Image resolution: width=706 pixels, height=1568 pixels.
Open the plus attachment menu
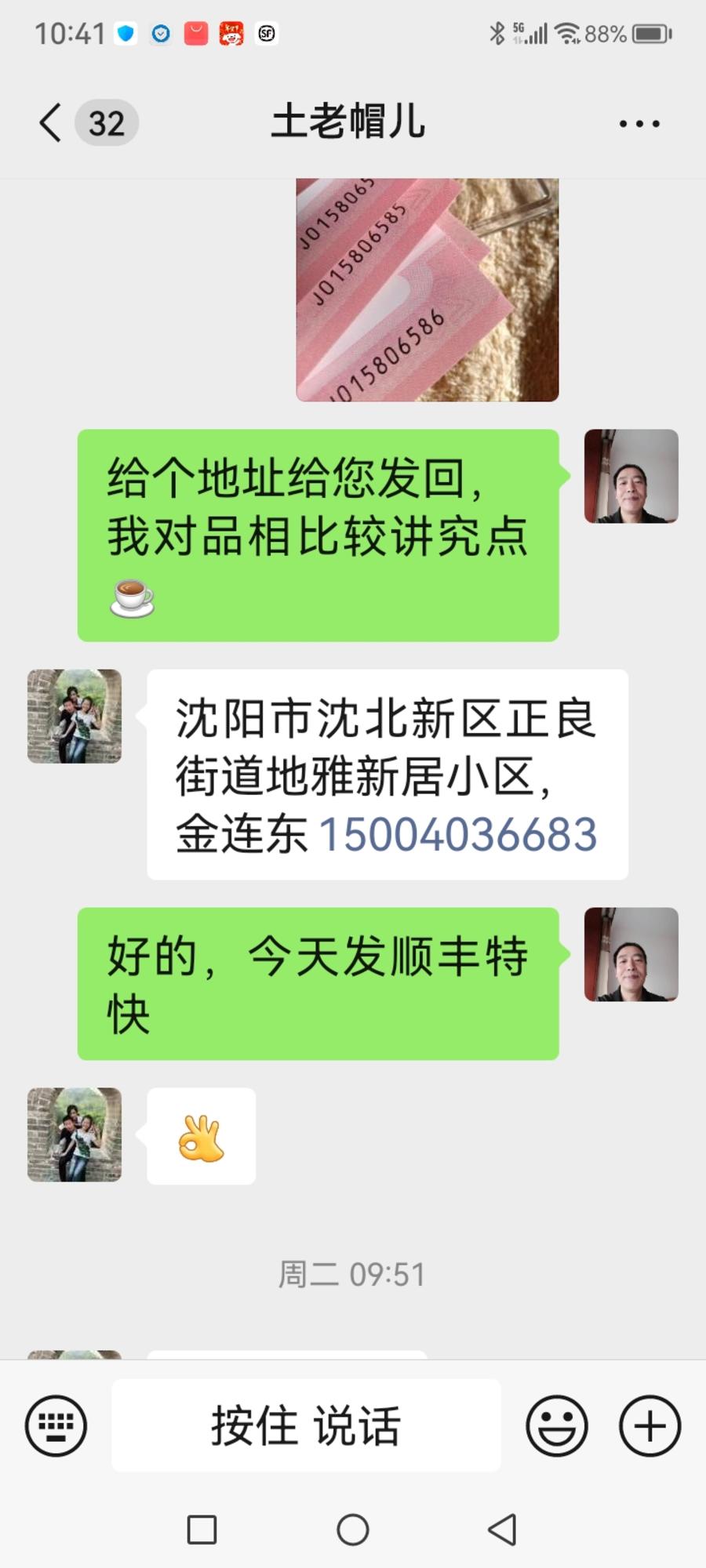click(650, 1425)
